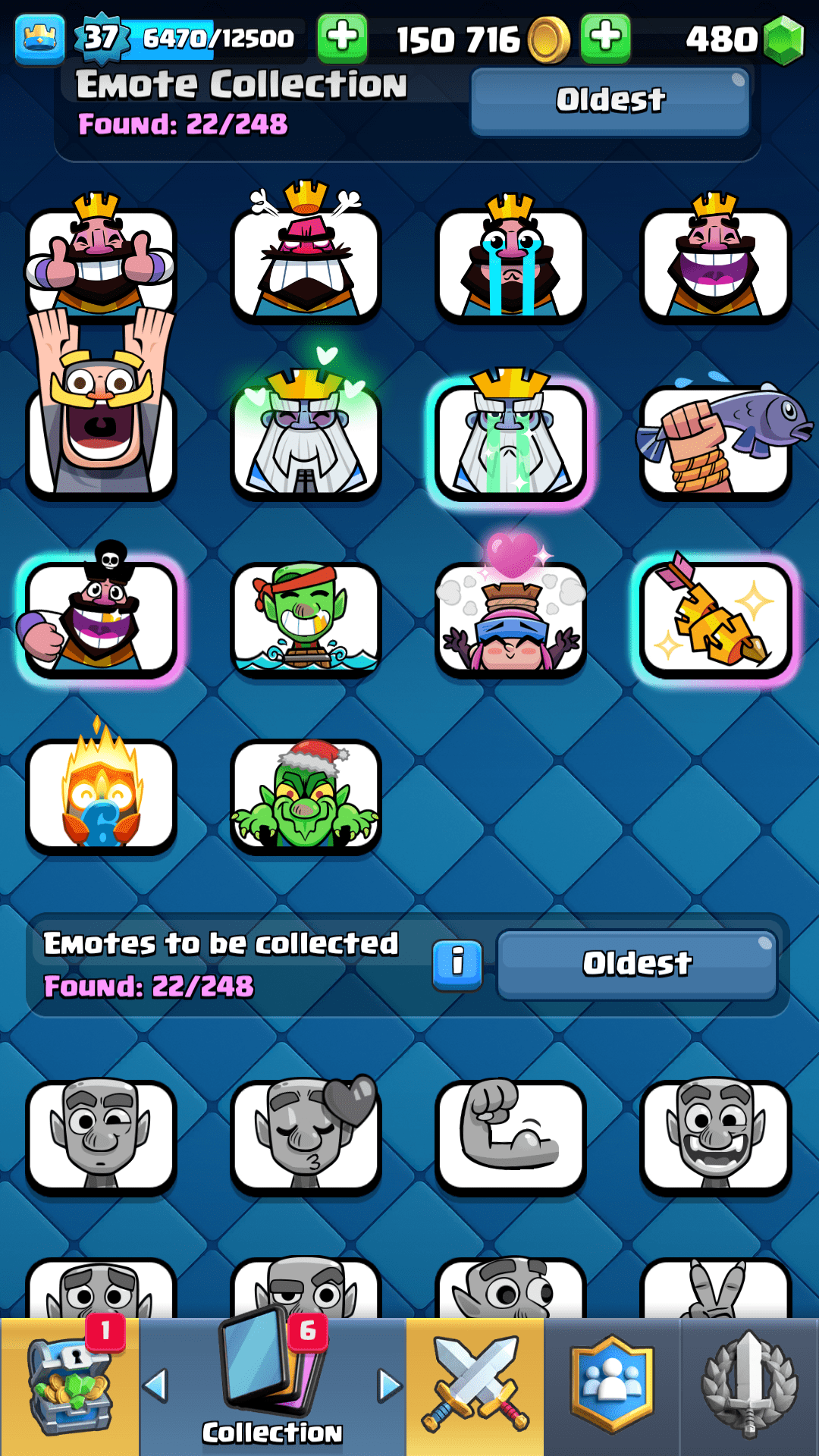Image resolution: width=819 pixels, height=1456 pixels.
Task: Select the pirate King emote
Action: tap(101, 618)
